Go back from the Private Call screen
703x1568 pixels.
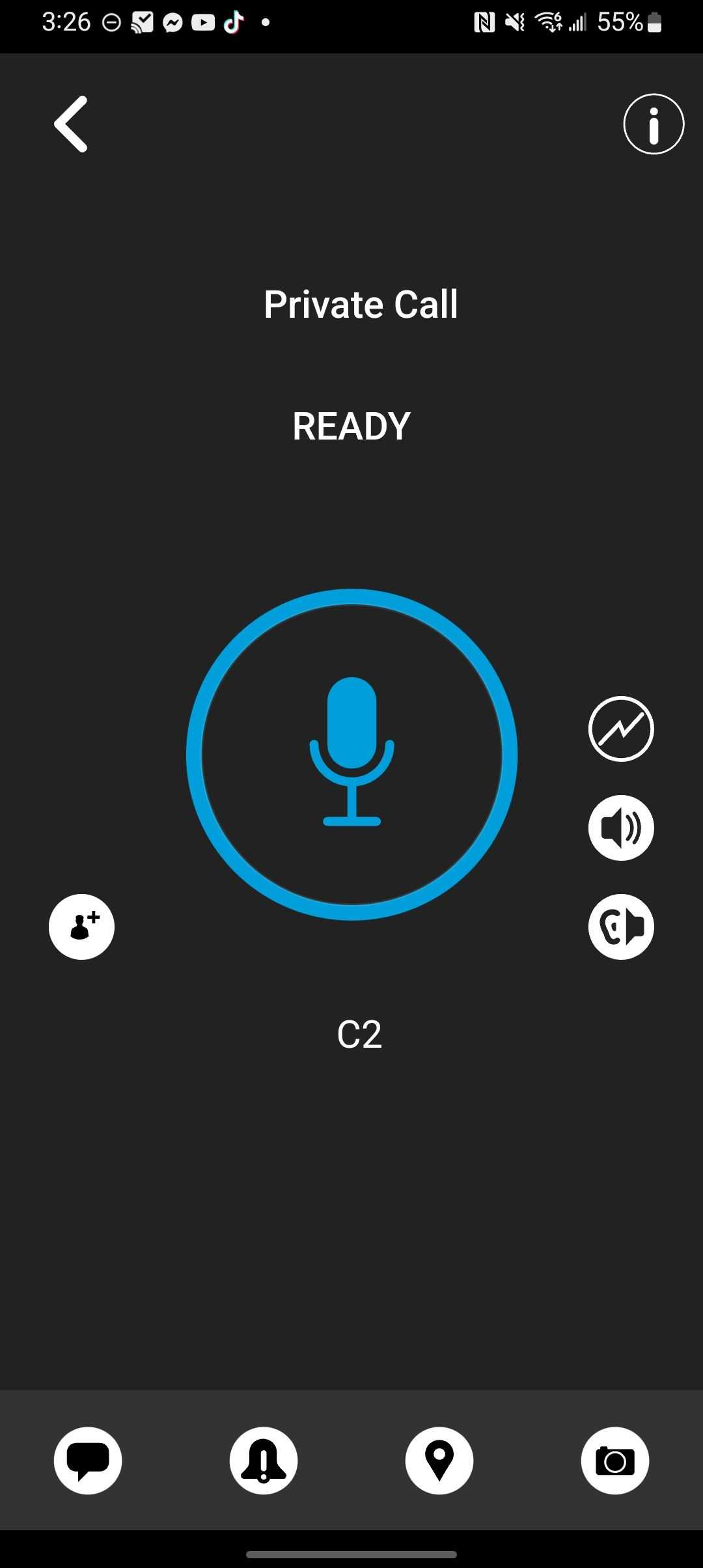[x=71, y=124]
